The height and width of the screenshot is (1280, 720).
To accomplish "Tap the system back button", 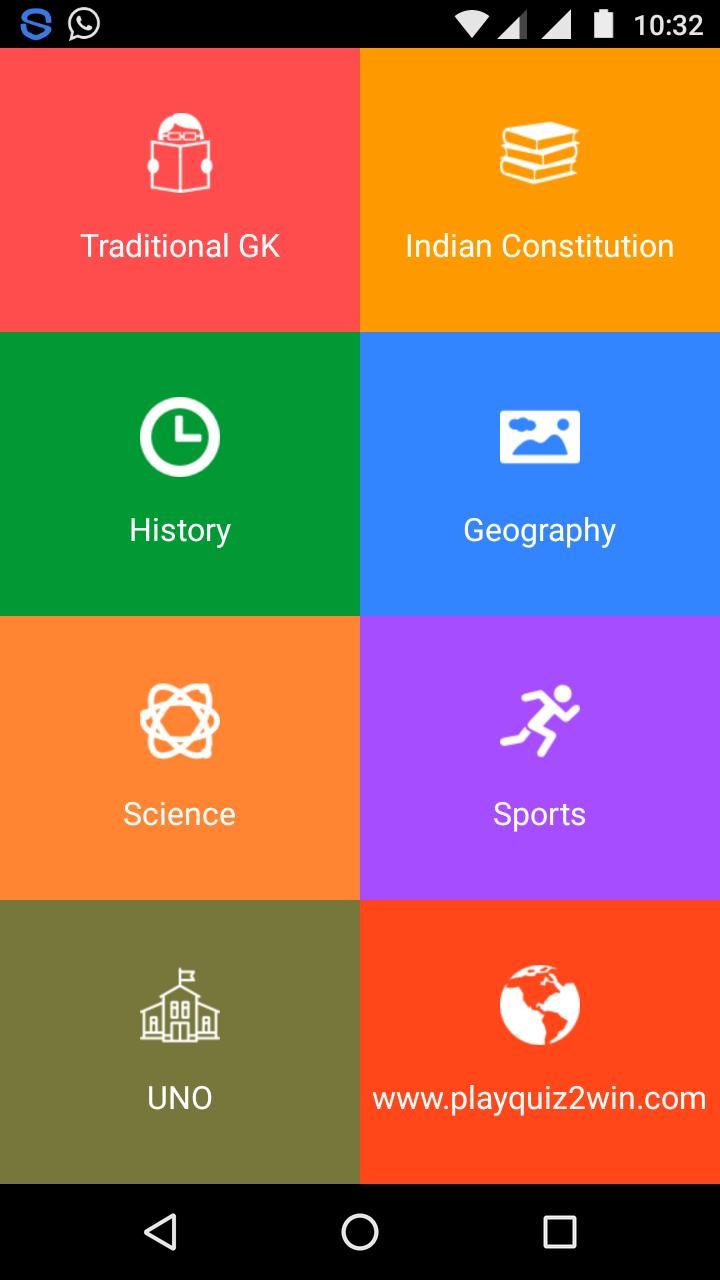I will 160,1232.
